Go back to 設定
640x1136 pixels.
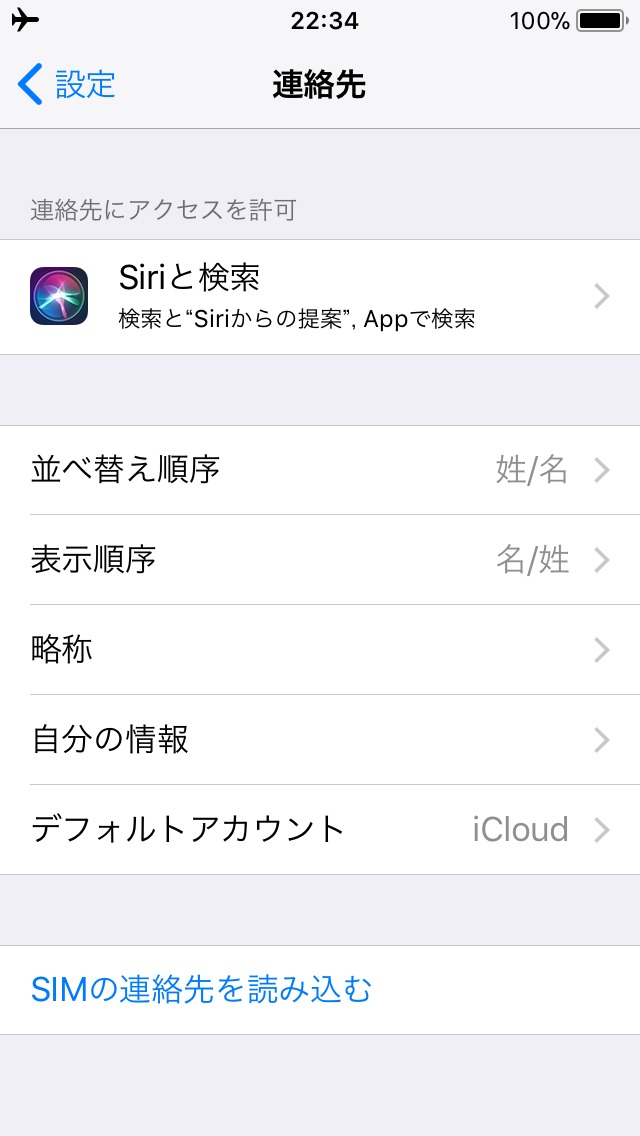67,85
